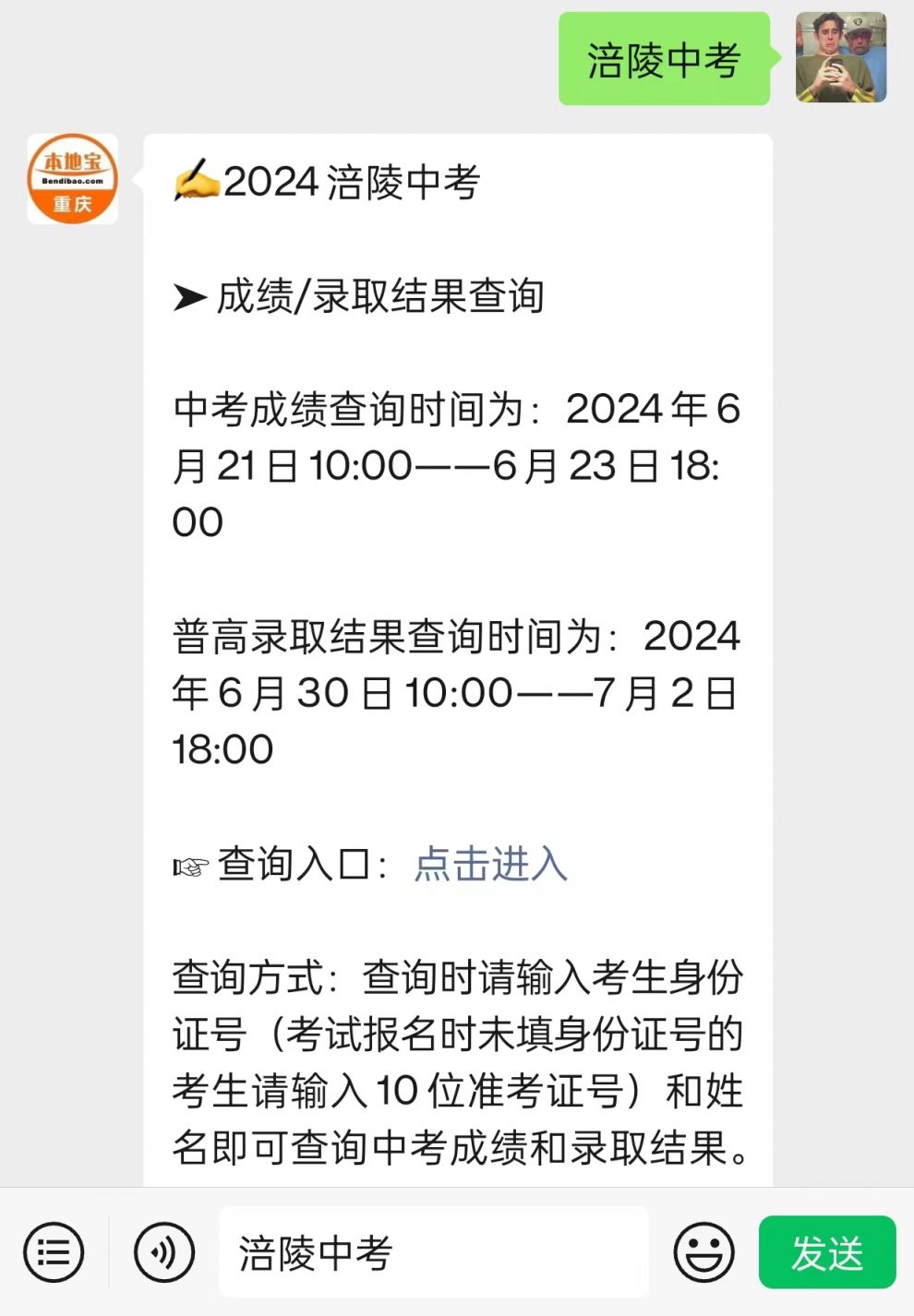Open the 点击进入 query entrance link
Viewport: 914px width, 1316px height.
coord(490,865)
